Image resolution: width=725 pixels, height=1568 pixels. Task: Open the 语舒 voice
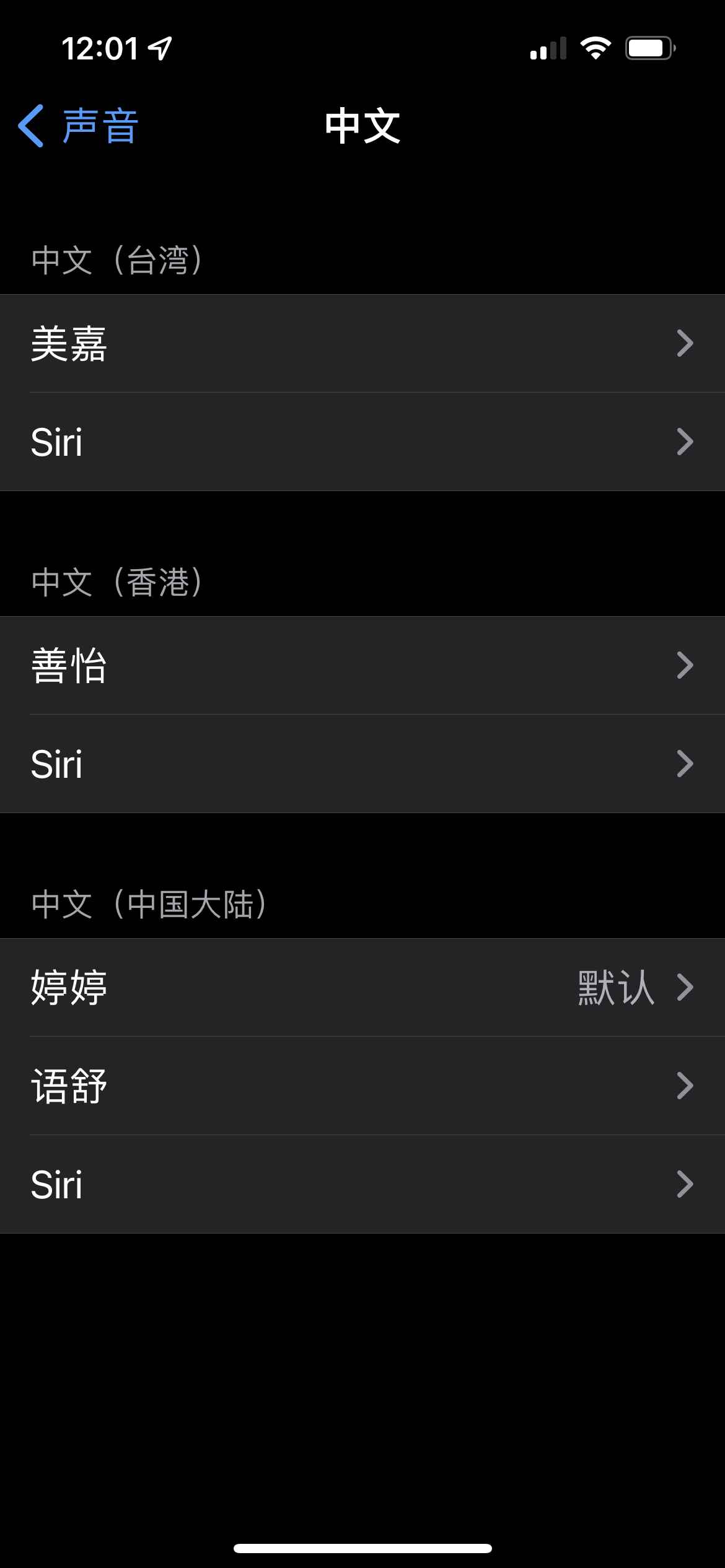[x=362, y=1086]
